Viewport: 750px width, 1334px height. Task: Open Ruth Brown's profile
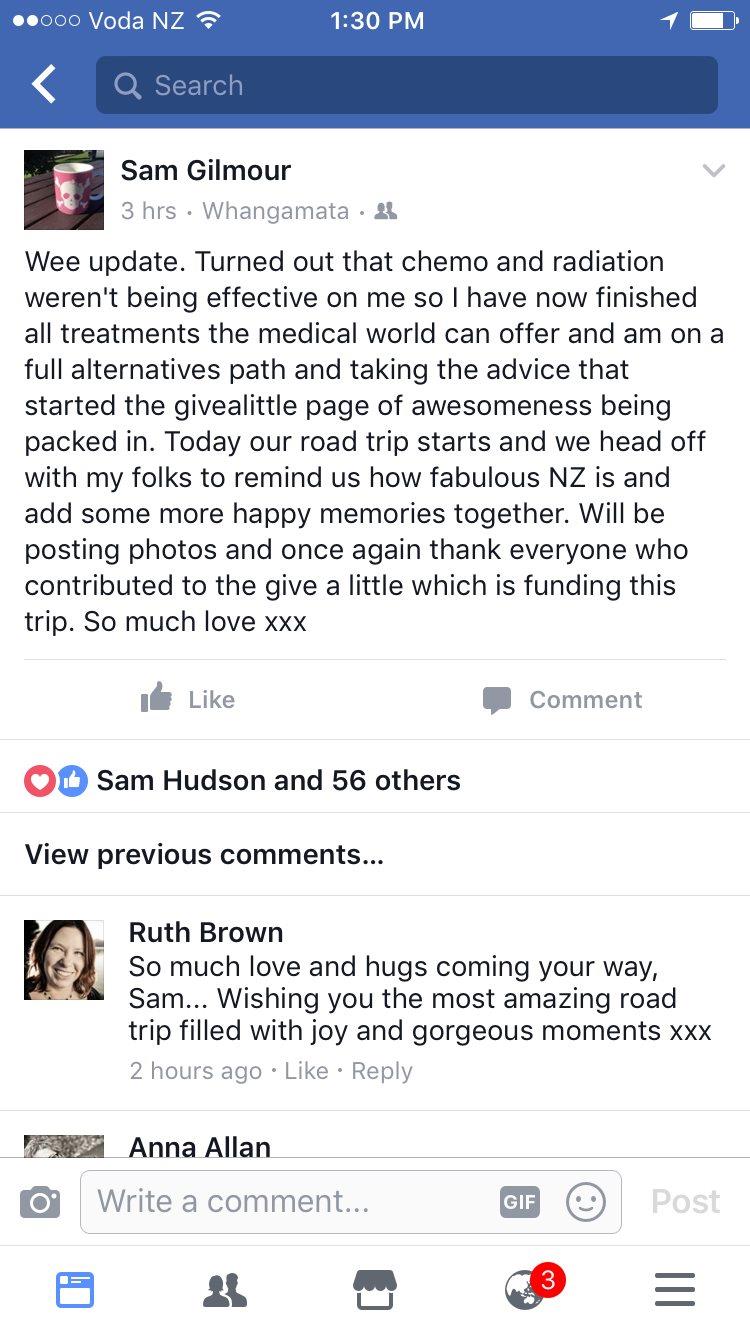(x=205, y=932)
